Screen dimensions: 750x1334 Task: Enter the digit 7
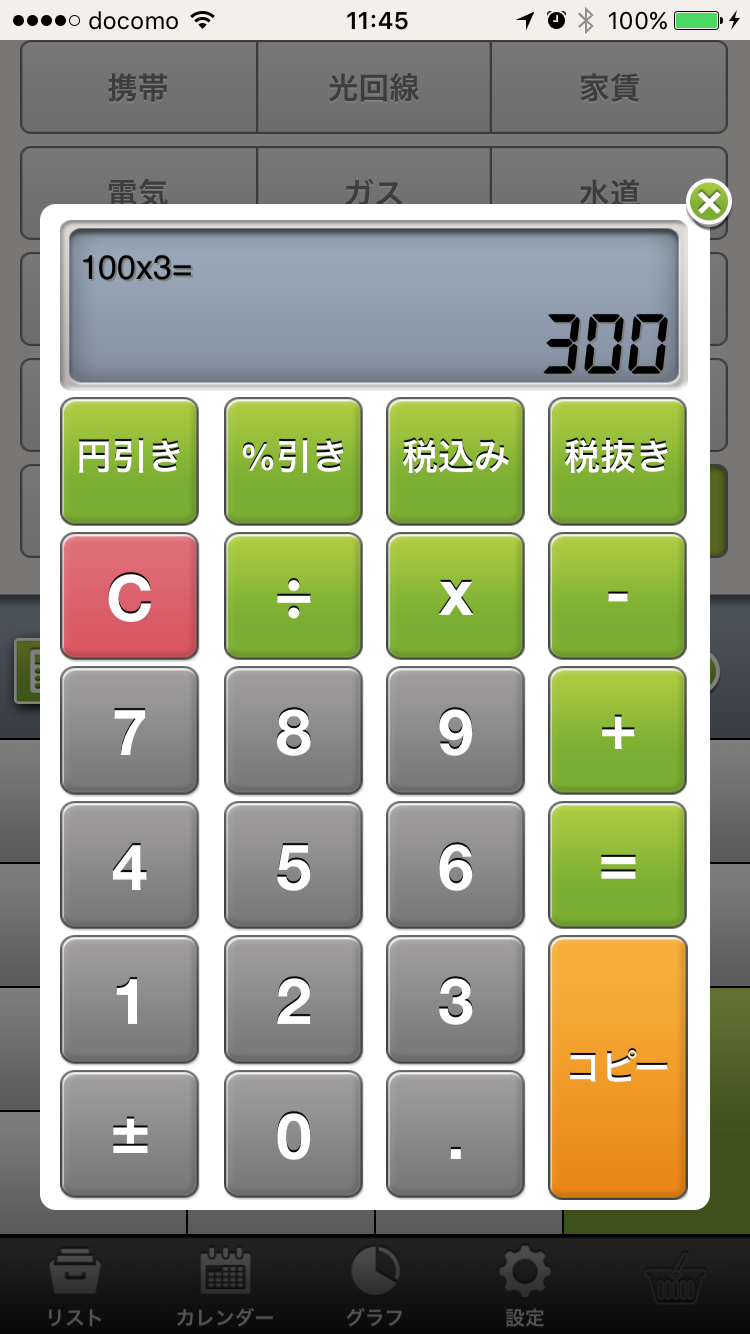pos(130,731)
